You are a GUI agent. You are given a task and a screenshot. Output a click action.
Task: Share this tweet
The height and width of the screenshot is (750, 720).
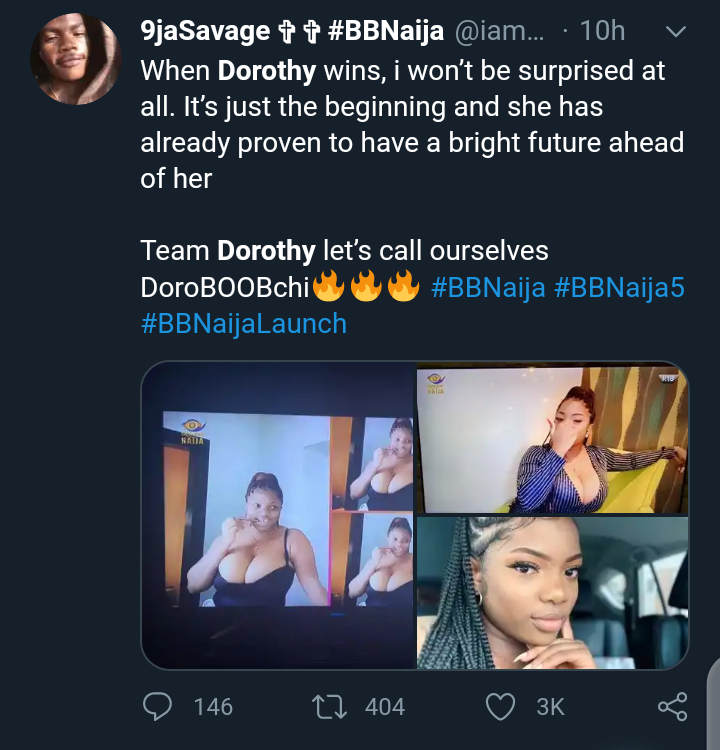click(x=672, y=707)
